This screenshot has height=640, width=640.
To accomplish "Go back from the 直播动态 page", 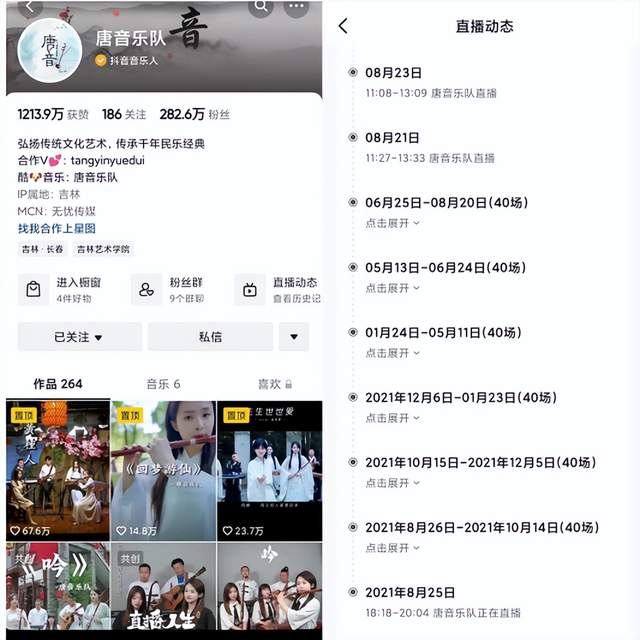I will click(344, 26).
